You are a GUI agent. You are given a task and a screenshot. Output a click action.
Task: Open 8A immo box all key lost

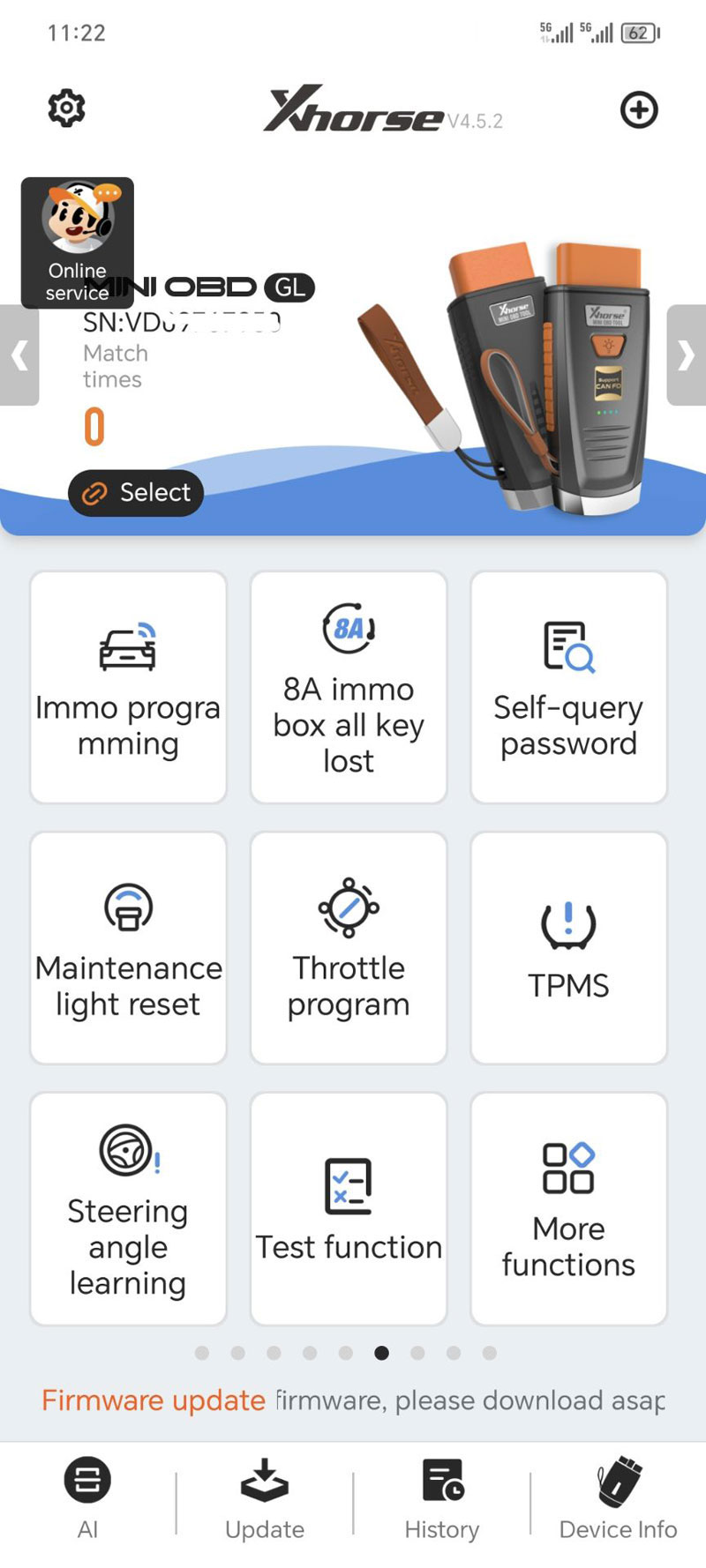(x=349, y=687)
